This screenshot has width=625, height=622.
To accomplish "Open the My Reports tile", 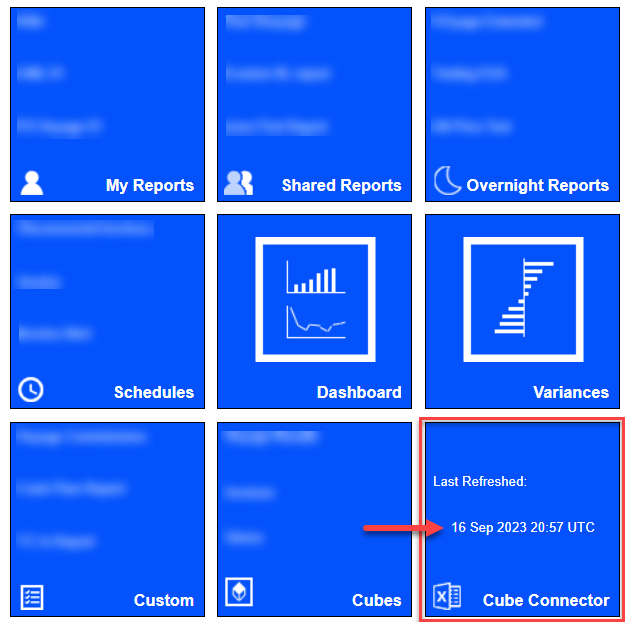I will [x=107, y=104].
